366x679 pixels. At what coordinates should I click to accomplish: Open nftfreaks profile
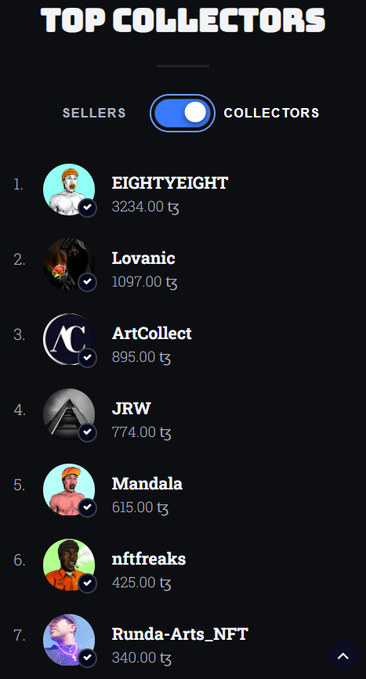[149, 559]
